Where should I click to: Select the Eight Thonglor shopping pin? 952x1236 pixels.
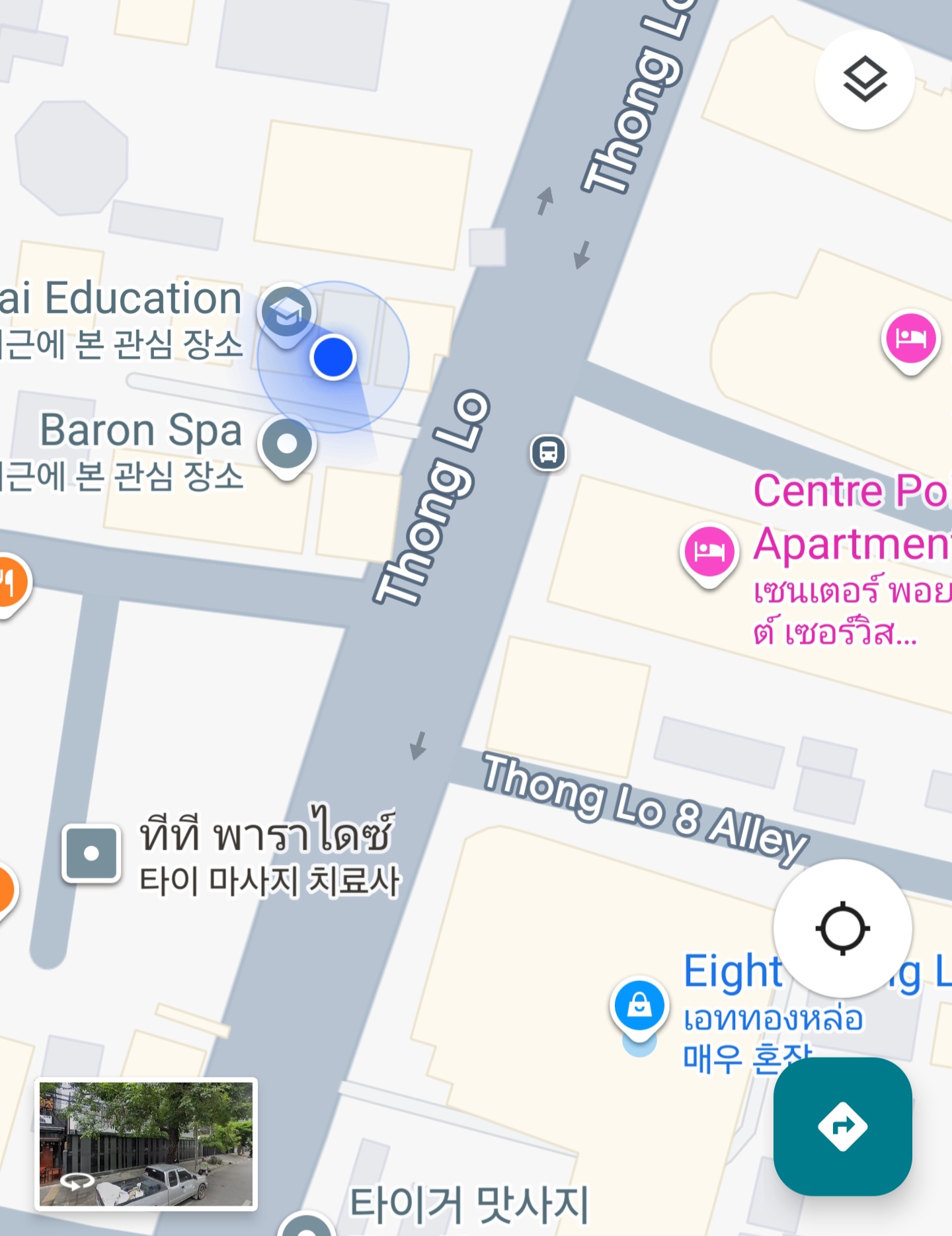(639, 1006)
